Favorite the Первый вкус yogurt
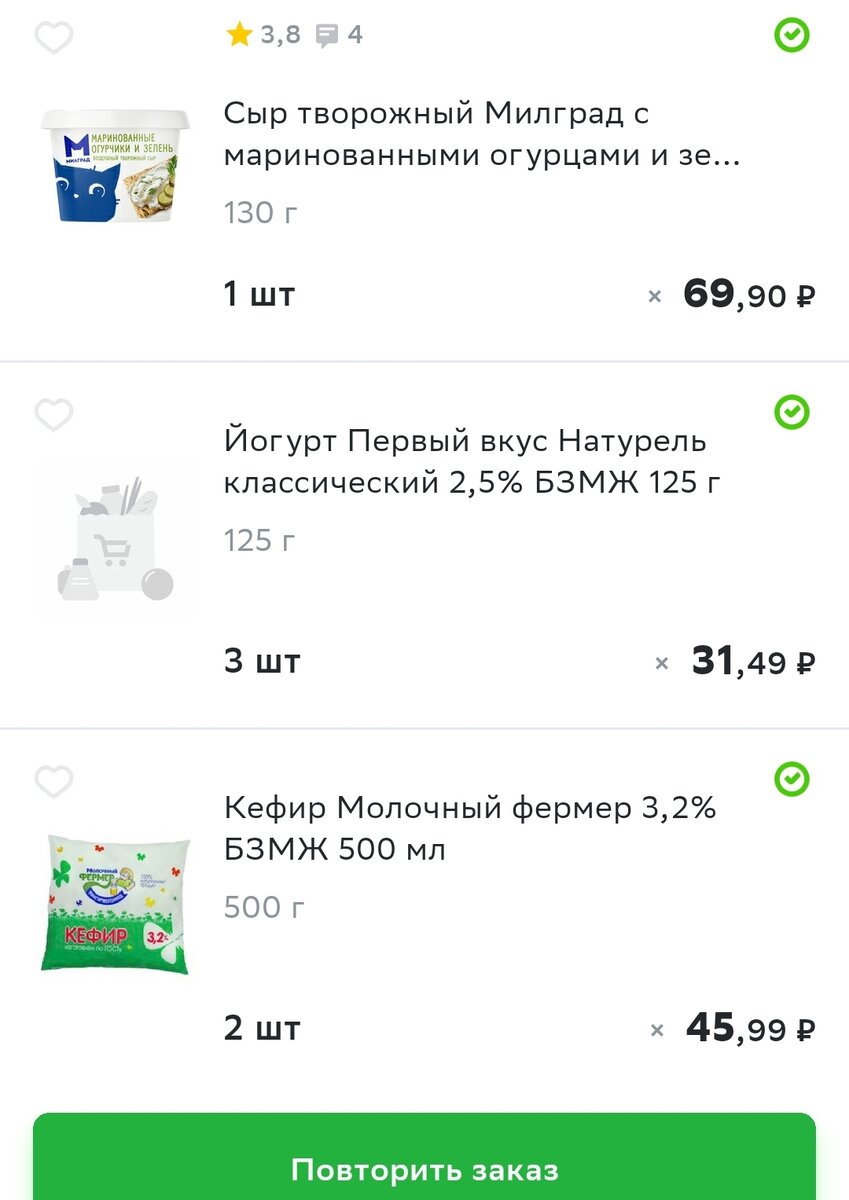The width and height of the screenshot is (849, 1200). pos(53,413)
